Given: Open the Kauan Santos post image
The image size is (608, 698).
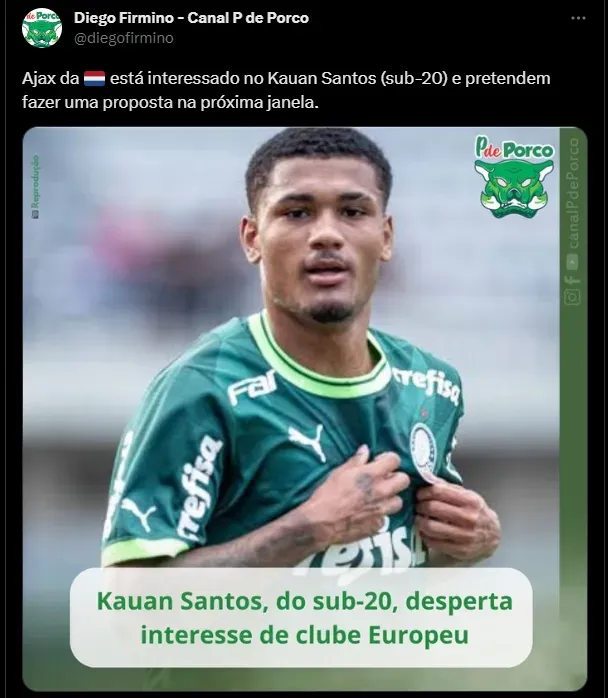Looking at the screenshot, I should pyautogui.click(x=304, y=400).
